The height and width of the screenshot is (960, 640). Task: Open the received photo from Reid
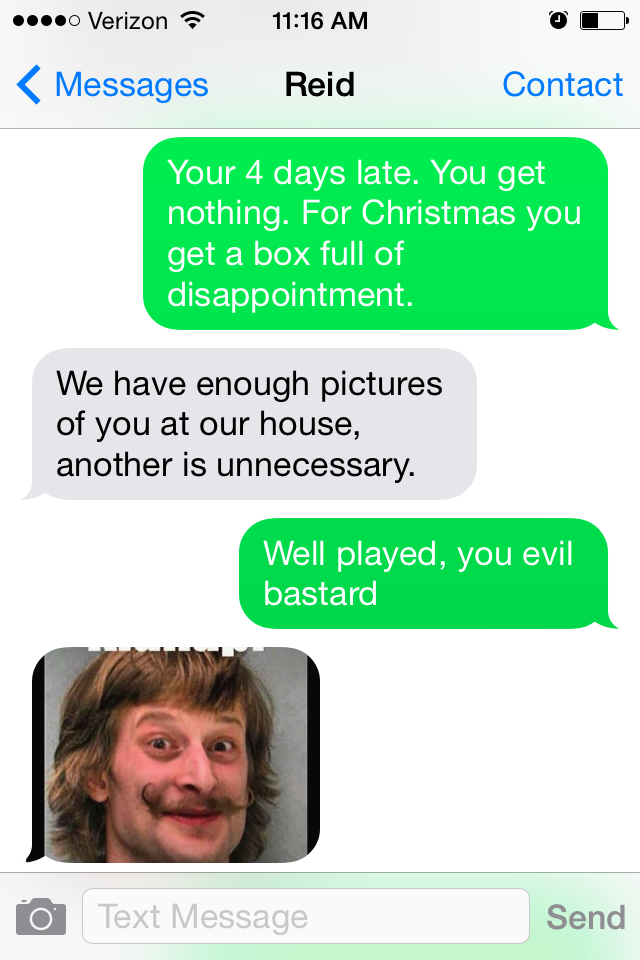pos(176,755)
